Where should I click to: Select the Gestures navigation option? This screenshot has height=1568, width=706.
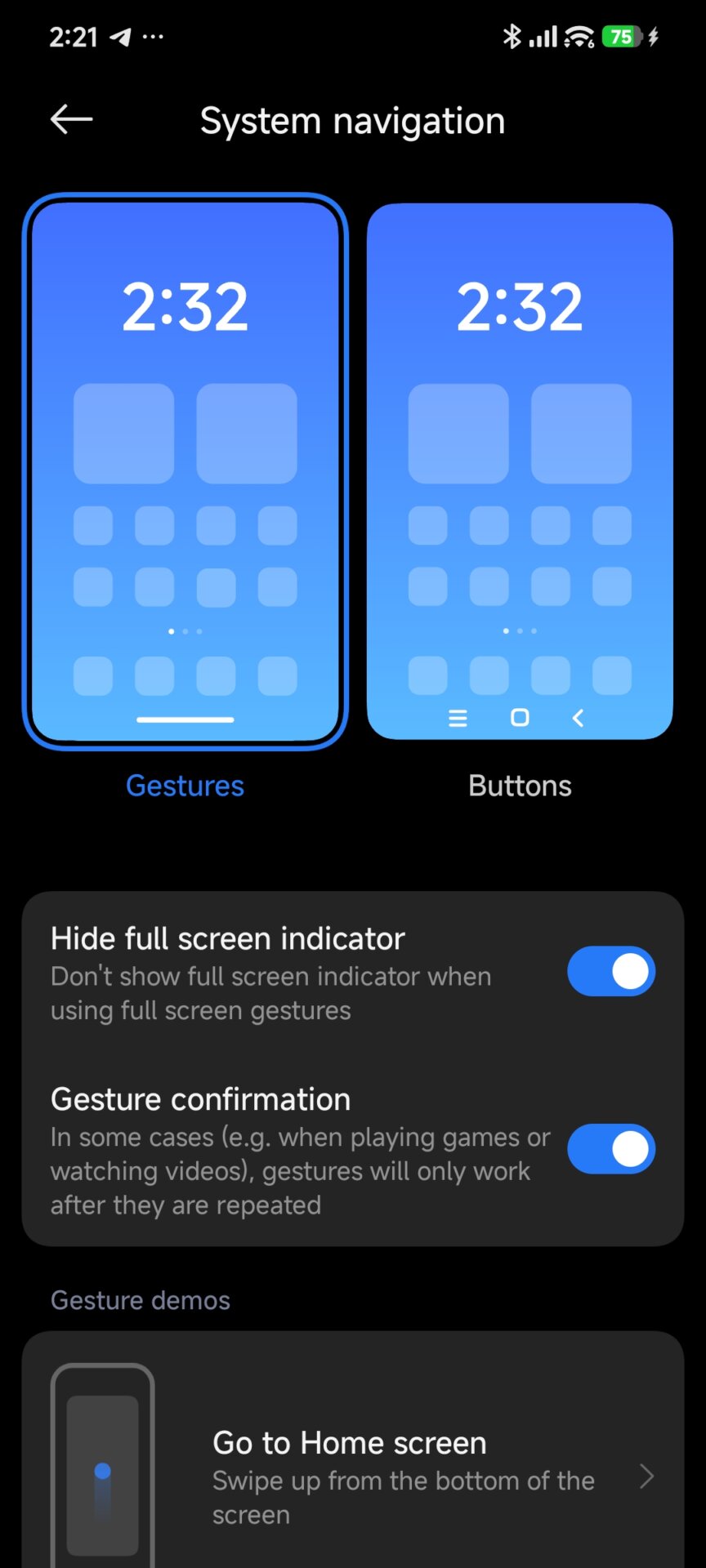185,471
